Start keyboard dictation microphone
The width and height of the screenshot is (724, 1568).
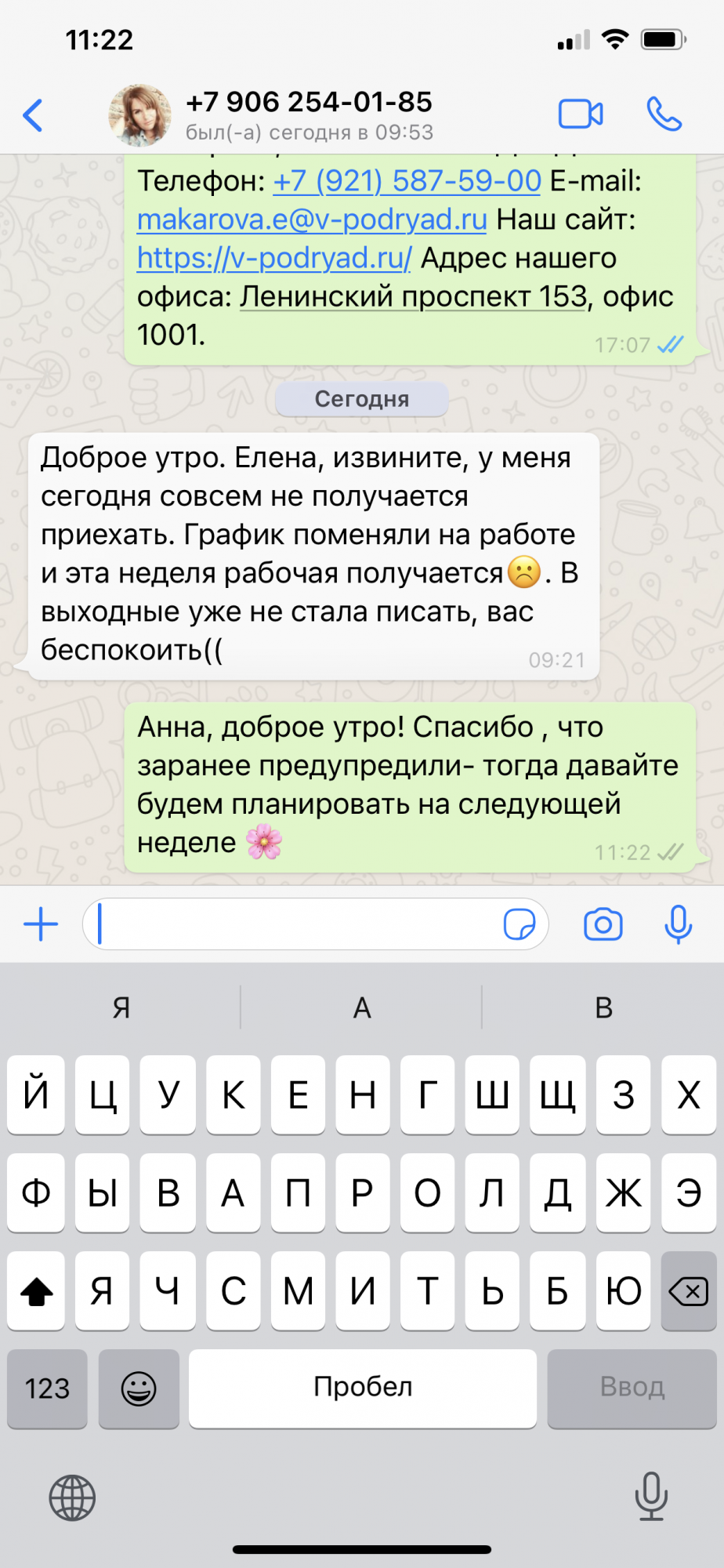coord(651,1496)
